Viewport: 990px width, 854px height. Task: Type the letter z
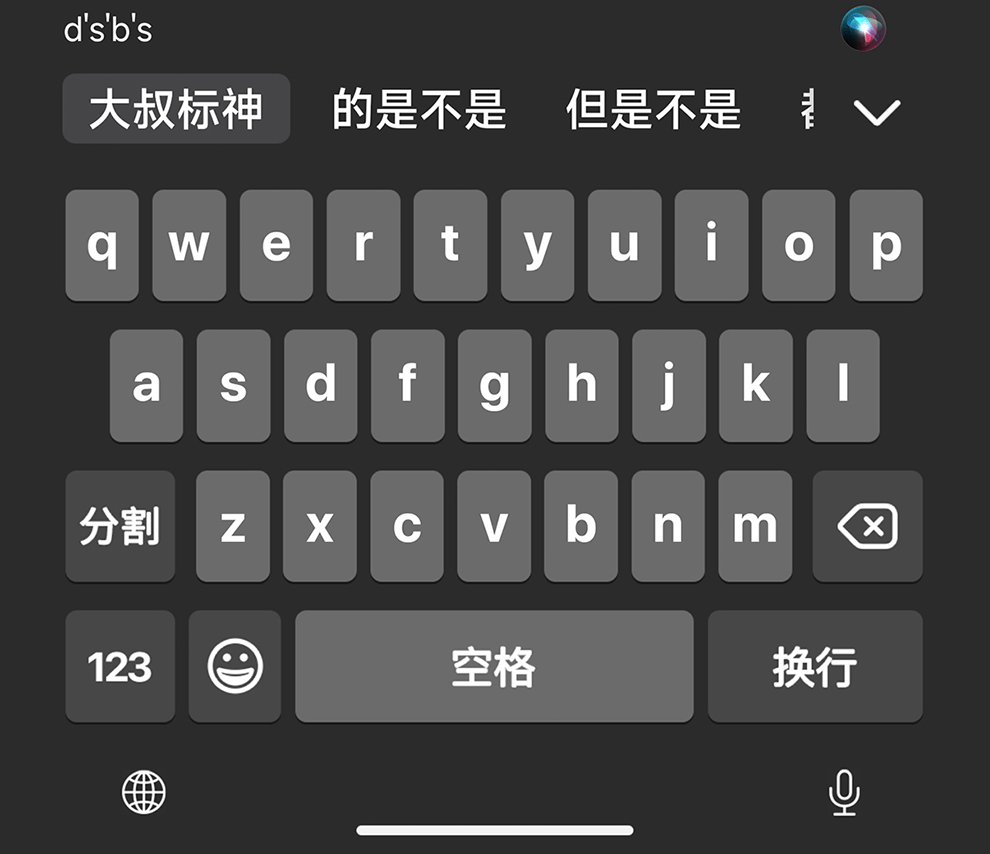(233, 526)
